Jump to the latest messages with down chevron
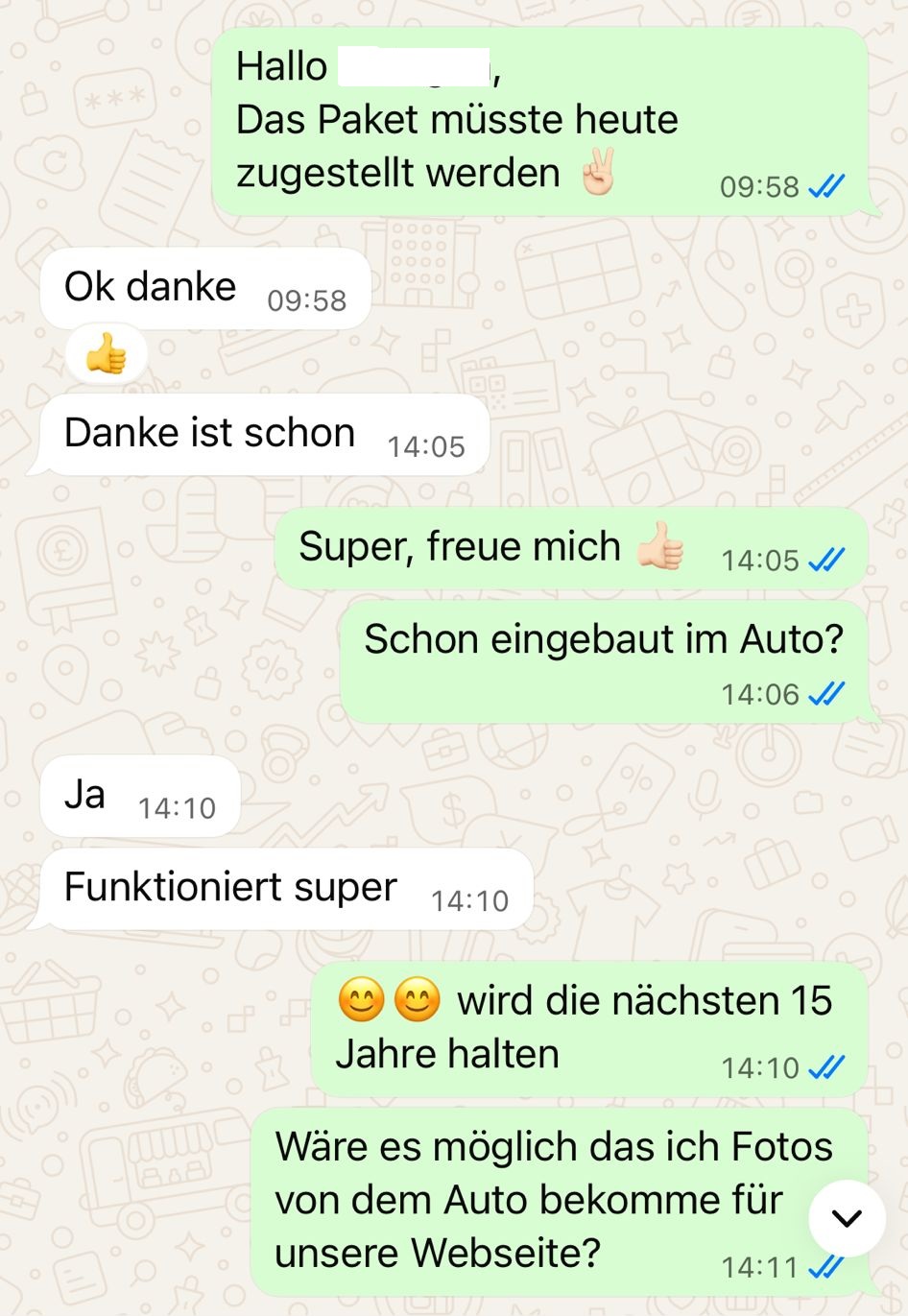908x1316 pixels. (846, 1218)
